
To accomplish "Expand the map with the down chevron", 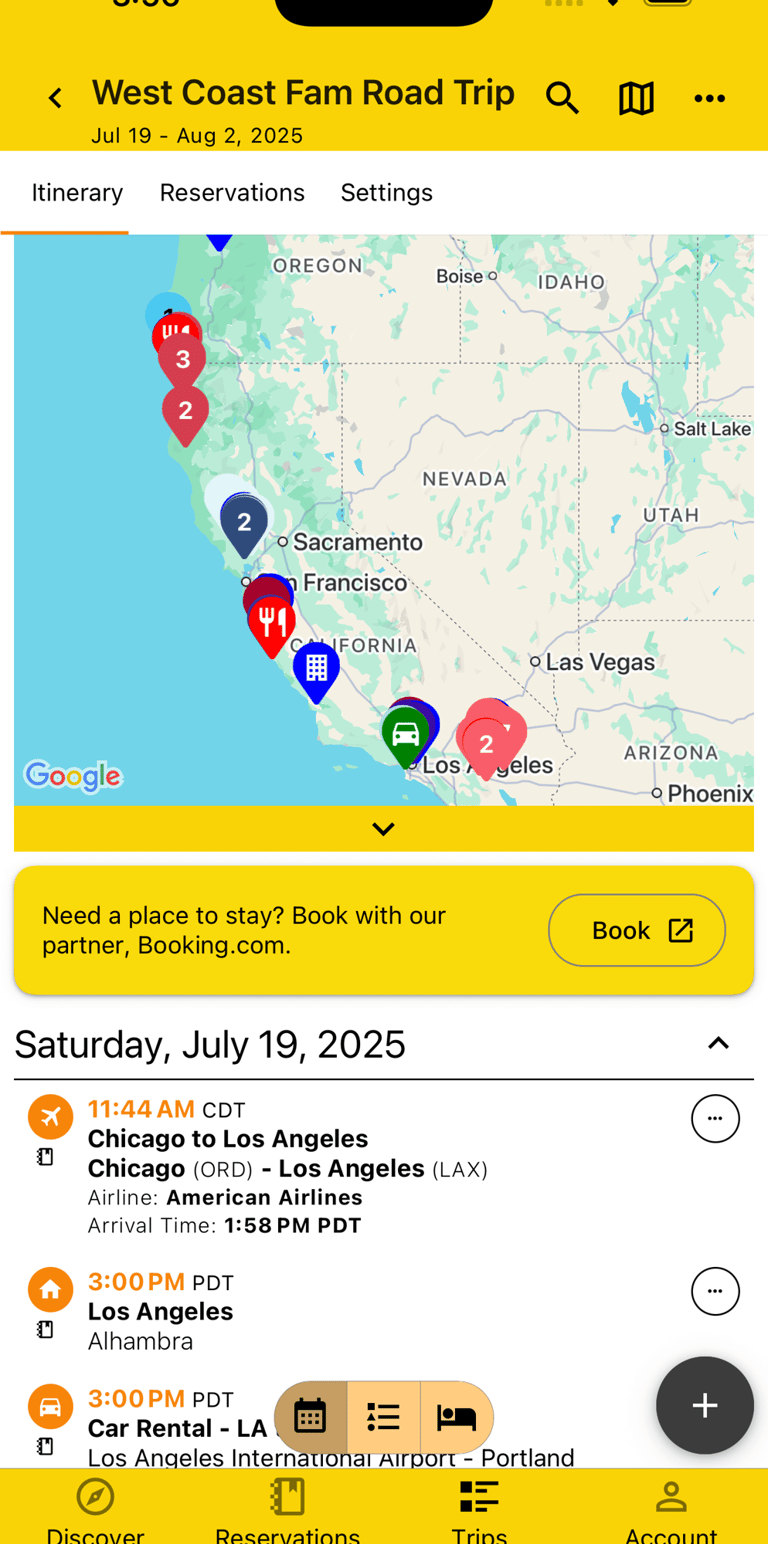I will (383, 829).
